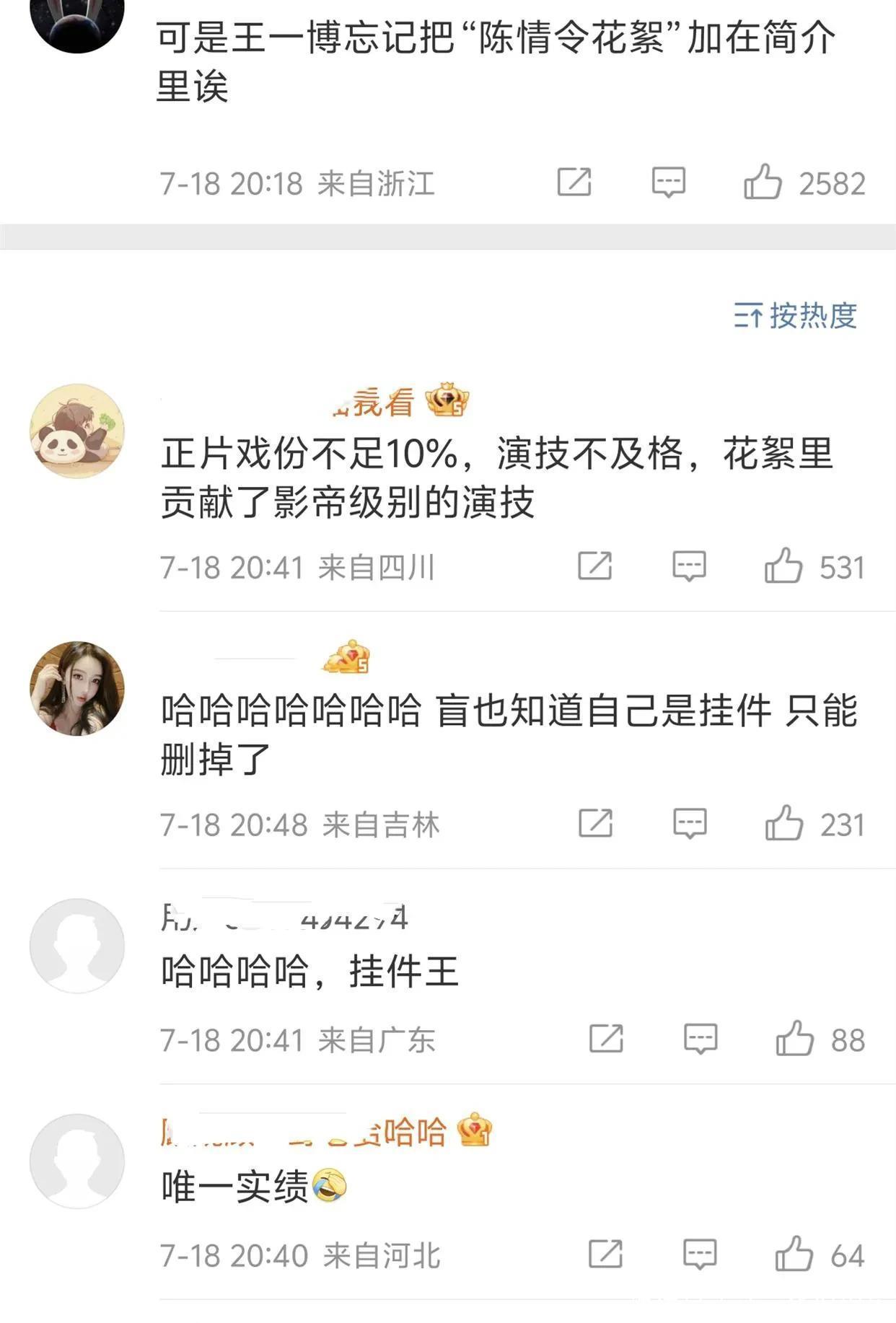Viewport: 896px width, 1323px height.
Task: Repost the comment from 四川
Action: point(595,566)
